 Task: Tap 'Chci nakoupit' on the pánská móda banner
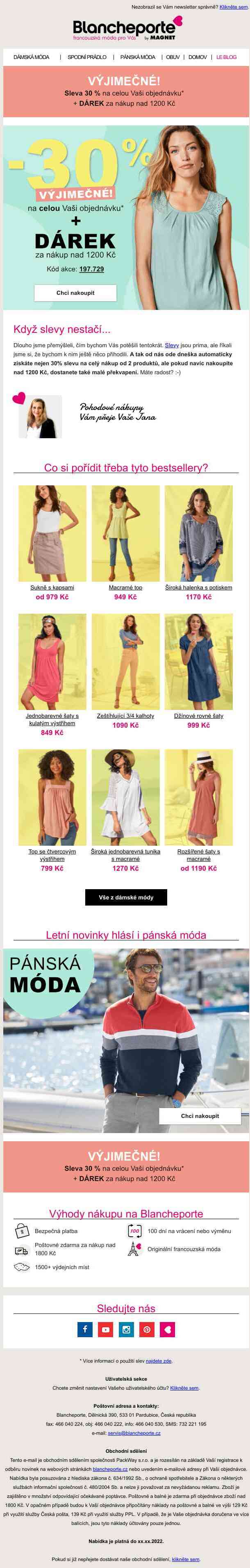tap(200, 1116)
